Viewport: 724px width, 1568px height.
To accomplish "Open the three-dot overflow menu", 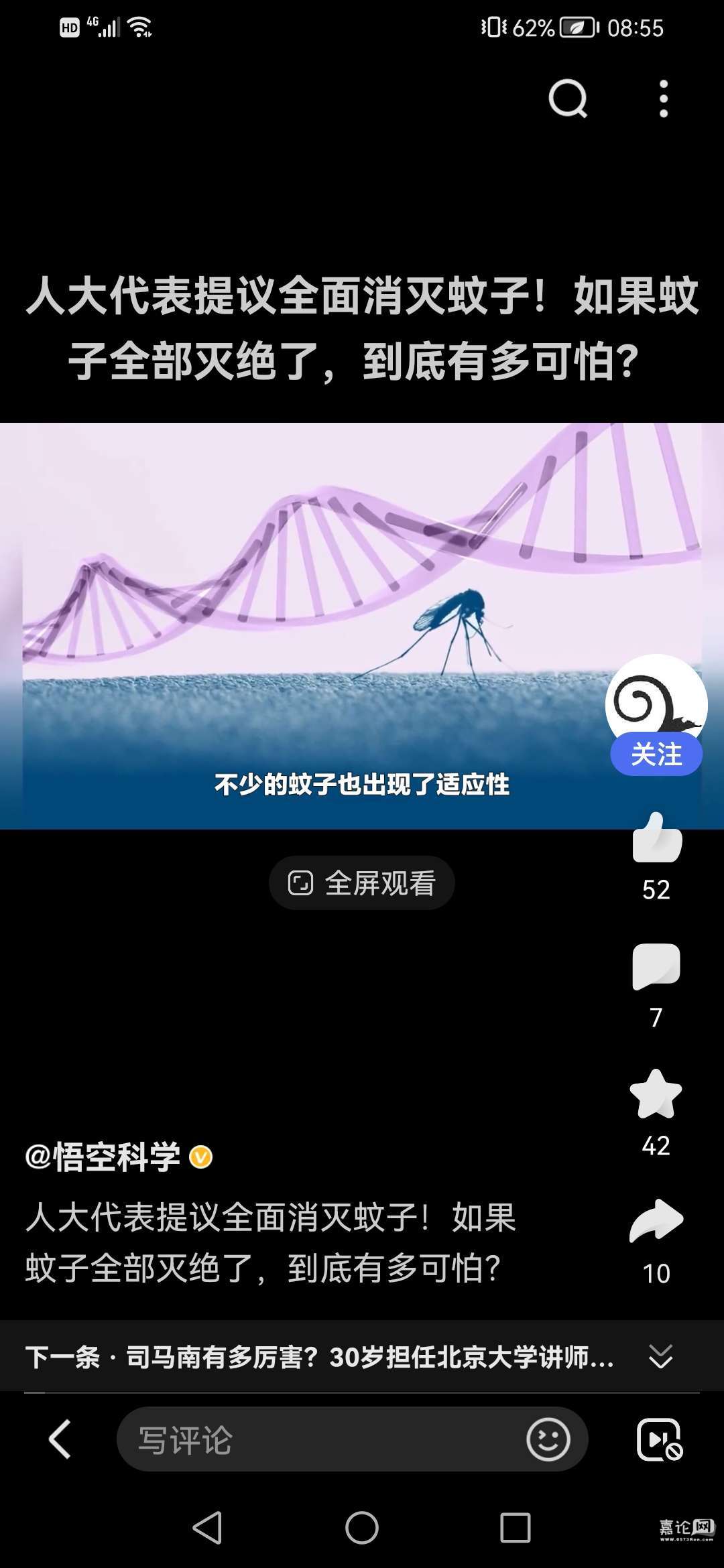I will (663, 99).
